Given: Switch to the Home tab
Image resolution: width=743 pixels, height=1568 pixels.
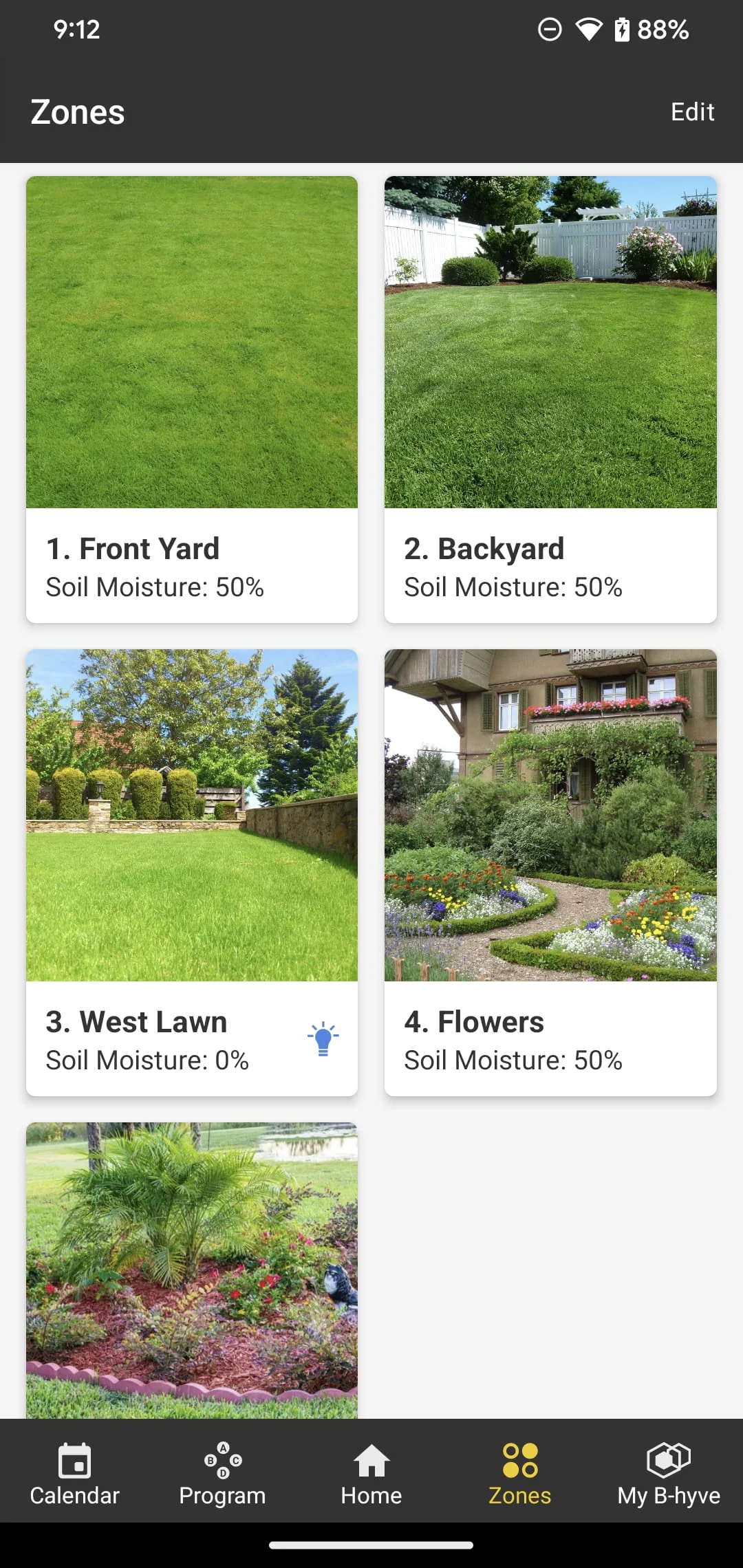Looking at the screenshot, I should pos(371,1472).
